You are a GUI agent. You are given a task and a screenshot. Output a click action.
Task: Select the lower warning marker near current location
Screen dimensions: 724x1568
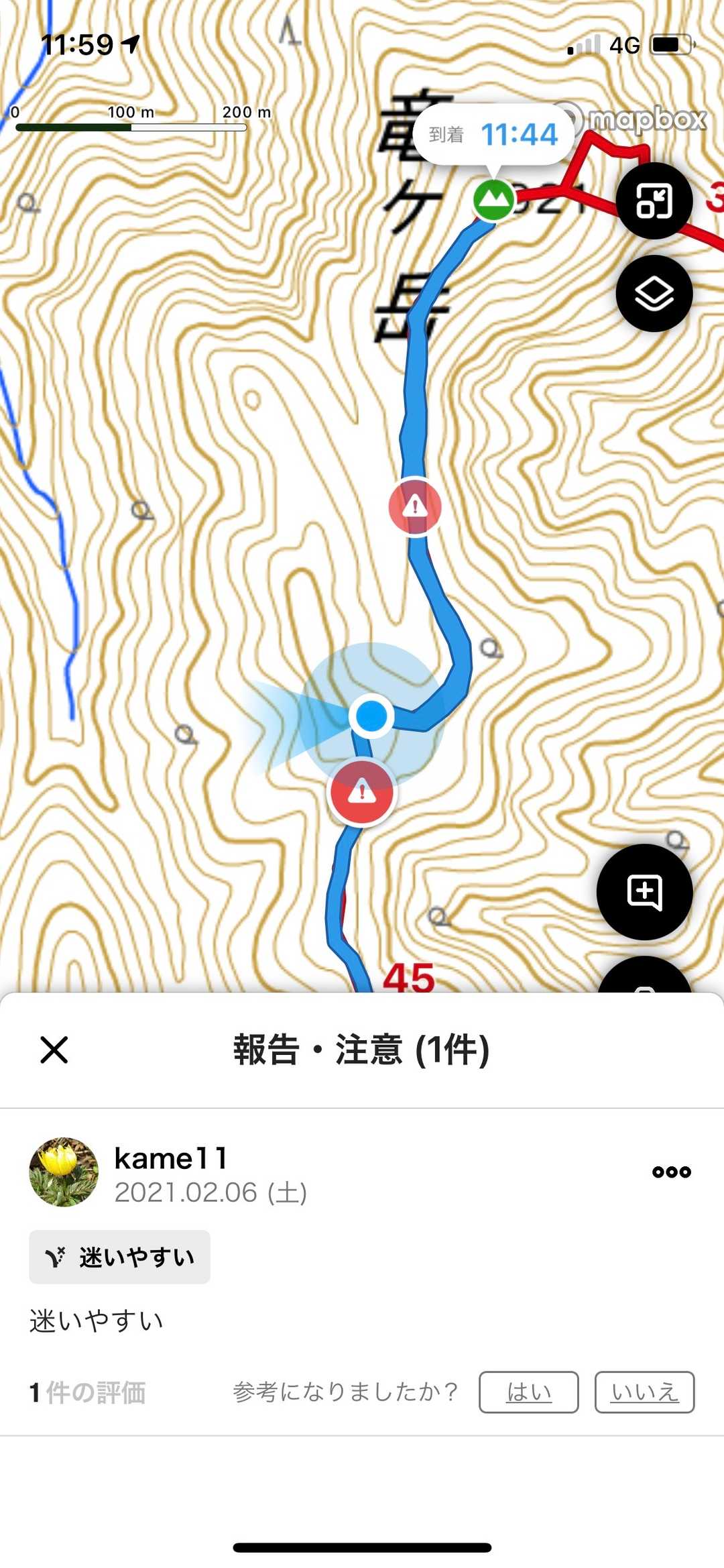[x=362, y=793]
